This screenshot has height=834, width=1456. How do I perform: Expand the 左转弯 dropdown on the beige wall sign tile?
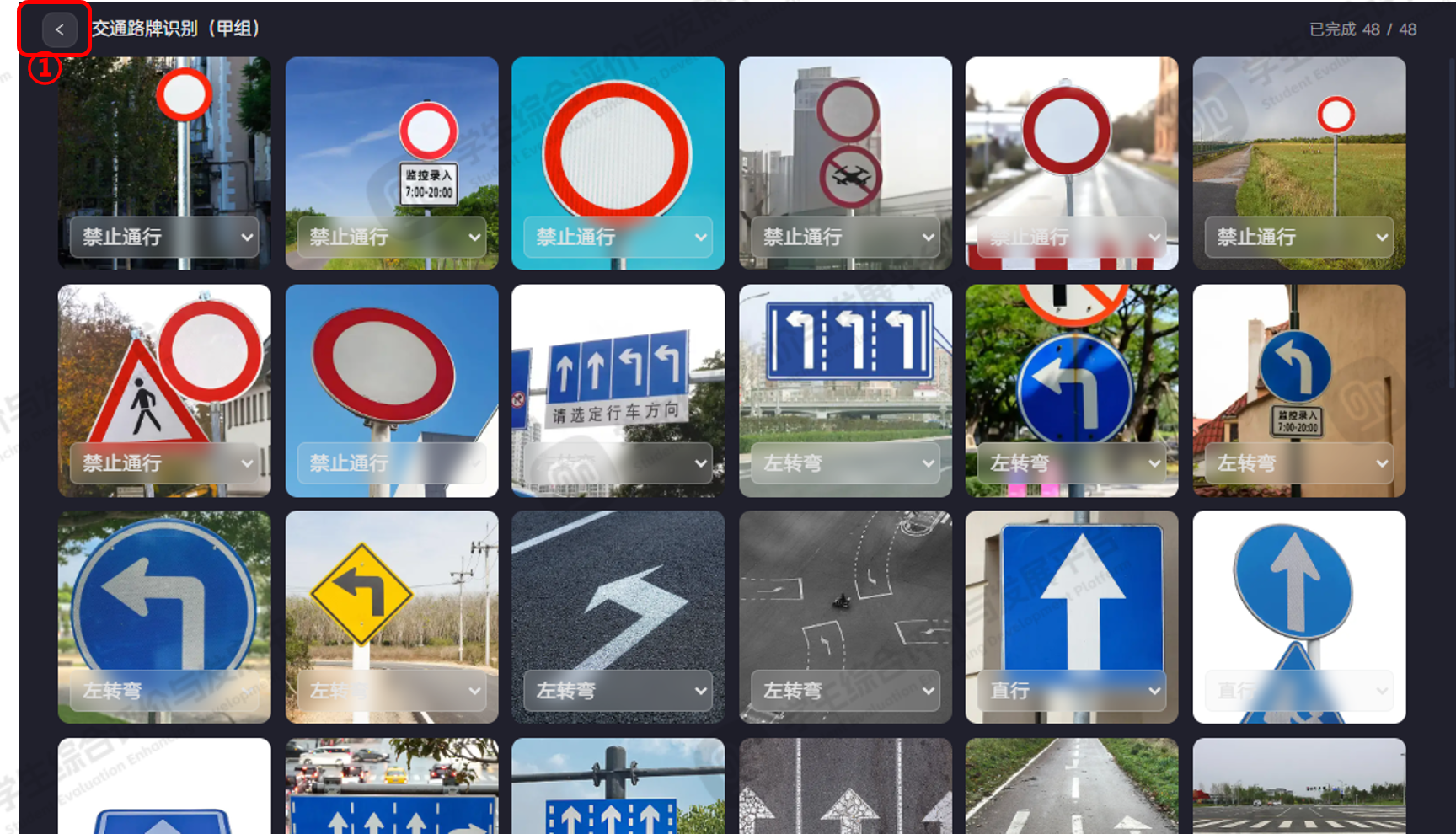point(1298,463)
